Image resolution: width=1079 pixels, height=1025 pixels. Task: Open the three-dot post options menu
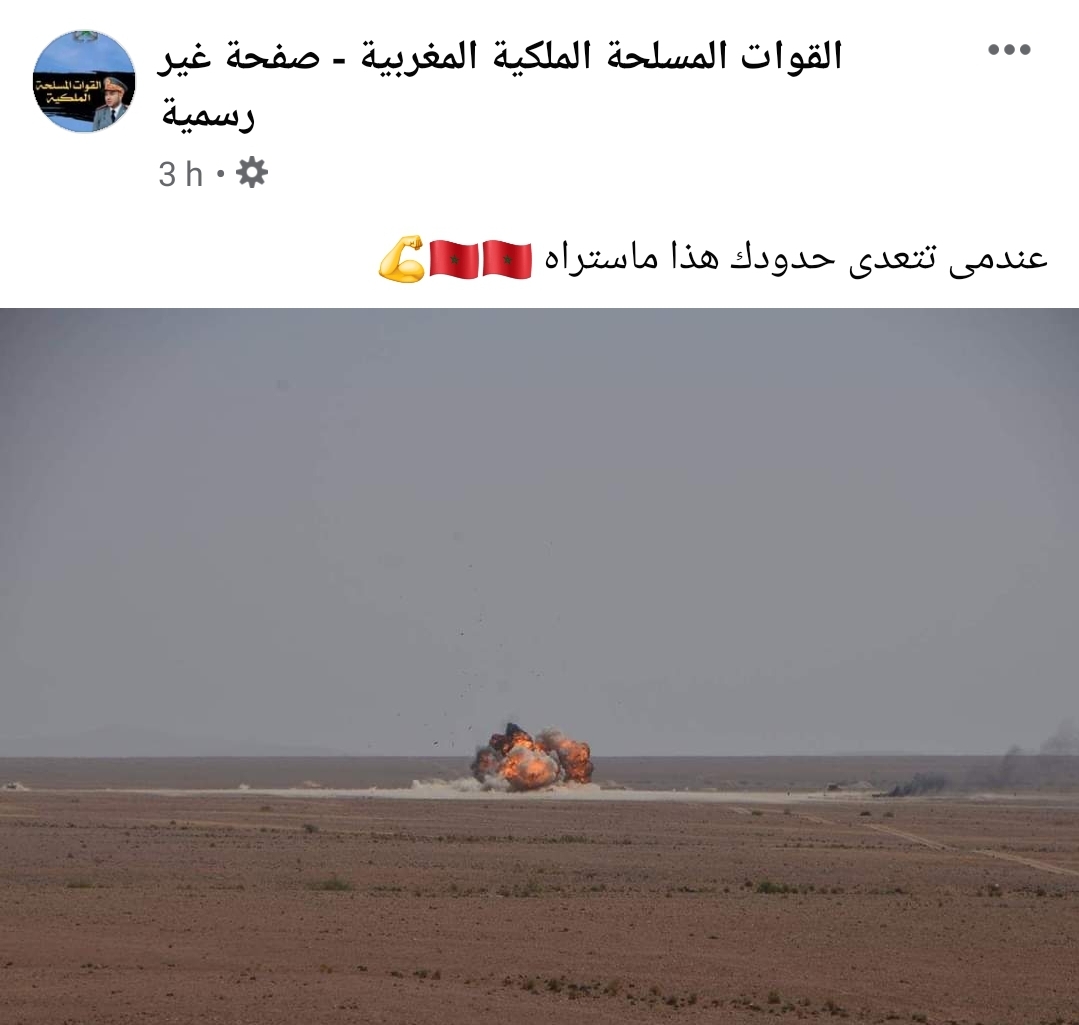1008,50
